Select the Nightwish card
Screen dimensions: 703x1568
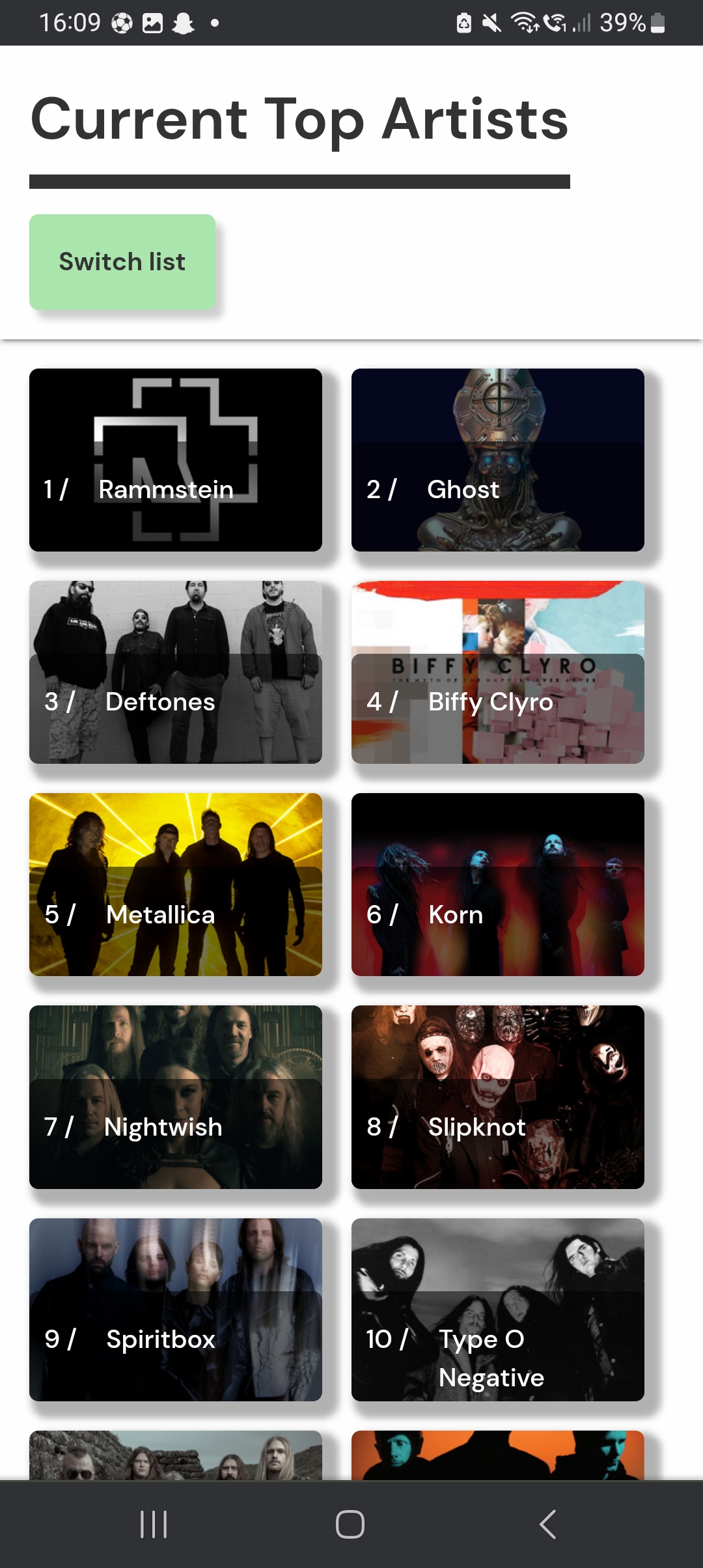click(x=176, y=1097)
